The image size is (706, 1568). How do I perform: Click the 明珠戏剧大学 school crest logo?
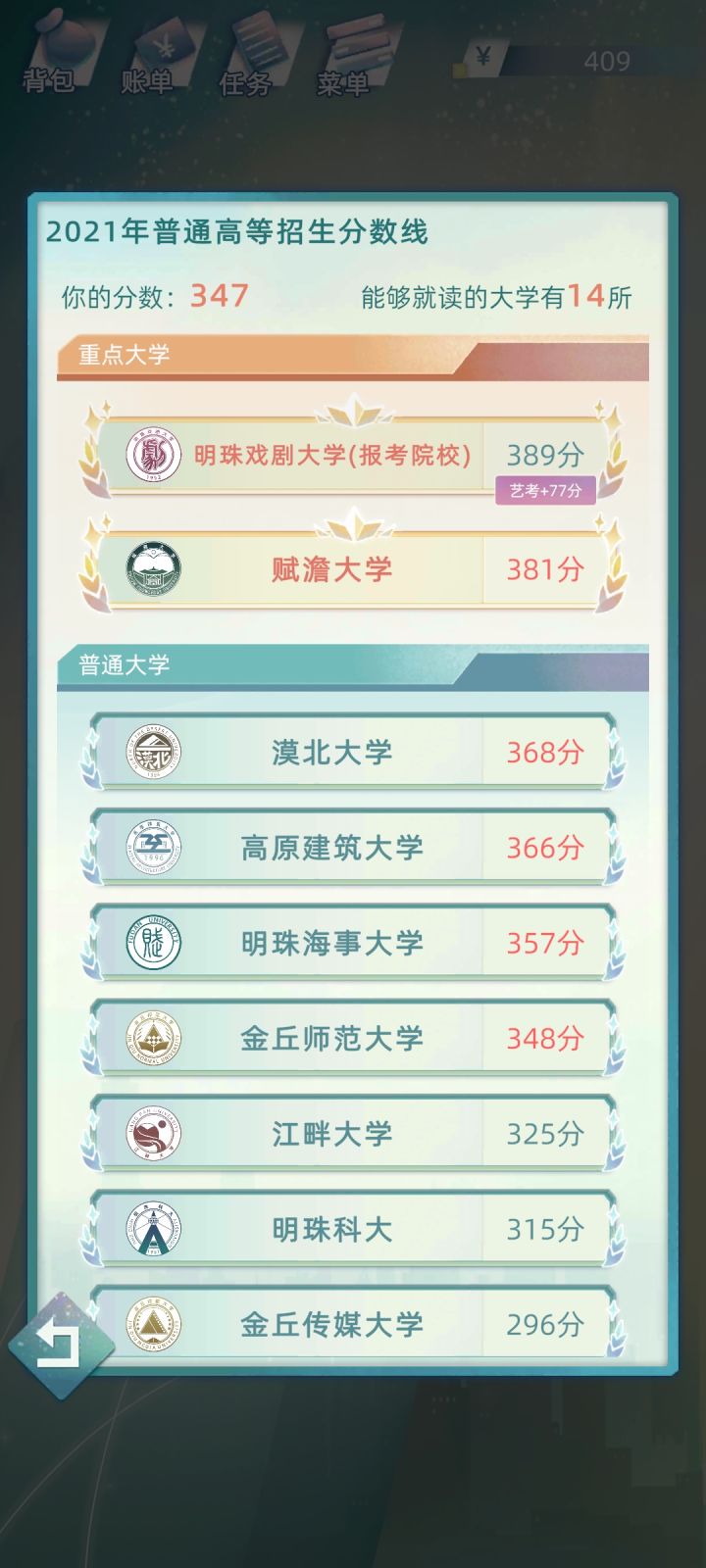click(155, 456)
